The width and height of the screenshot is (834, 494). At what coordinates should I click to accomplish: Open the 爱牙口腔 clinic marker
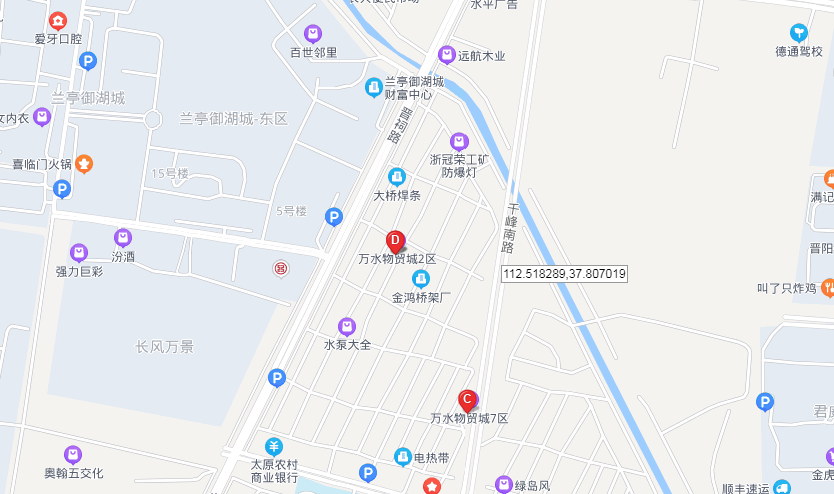tap(58, 21)
